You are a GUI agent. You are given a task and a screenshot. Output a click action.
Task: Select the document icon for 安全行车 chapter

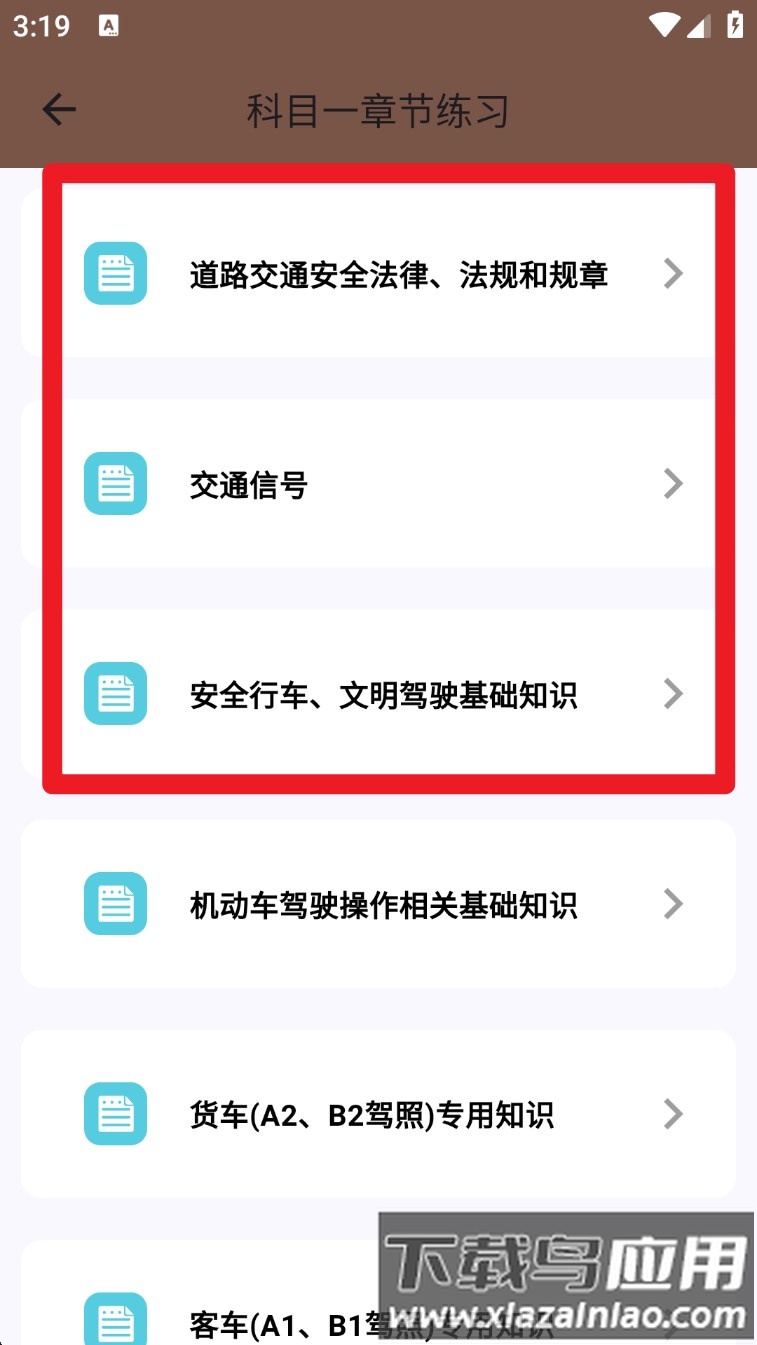coord(115,693)
